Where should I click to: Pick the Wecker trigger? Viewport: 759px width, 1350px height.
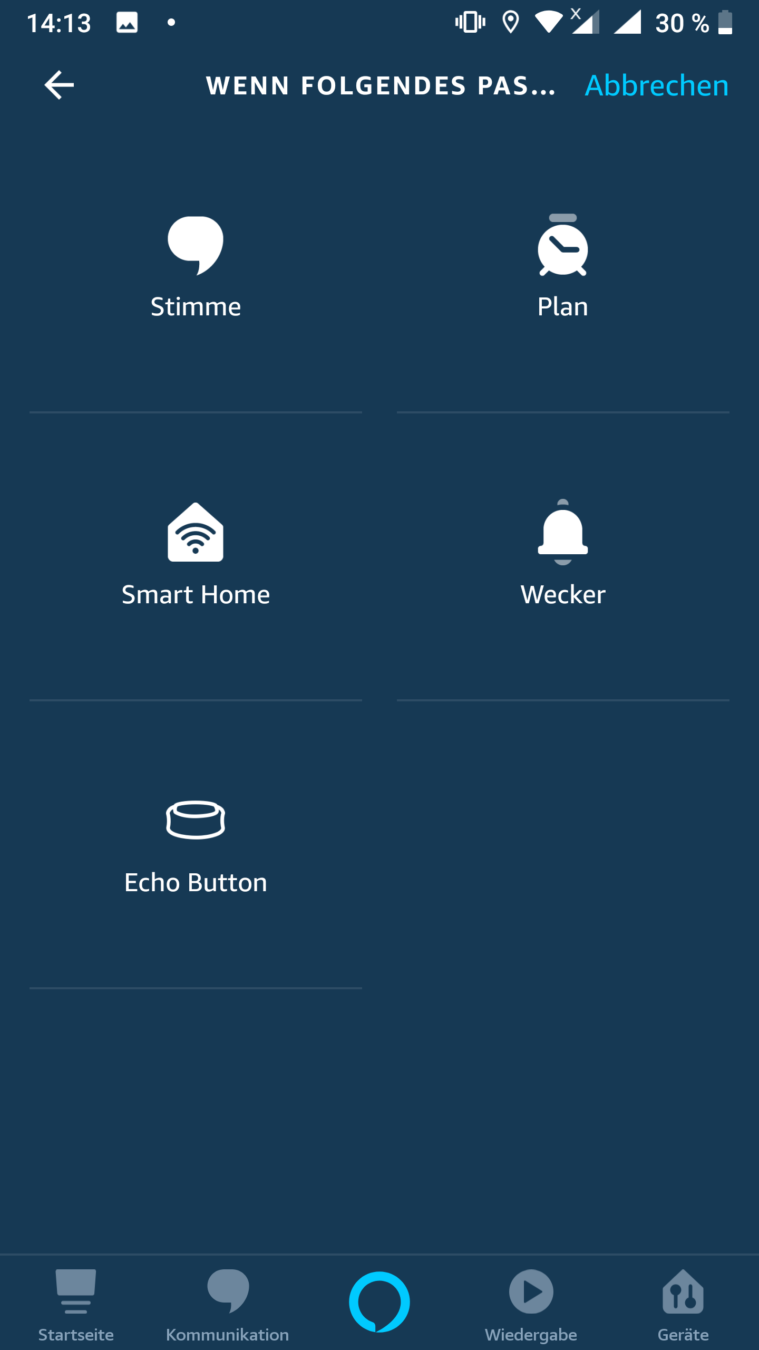pos(563,556)
